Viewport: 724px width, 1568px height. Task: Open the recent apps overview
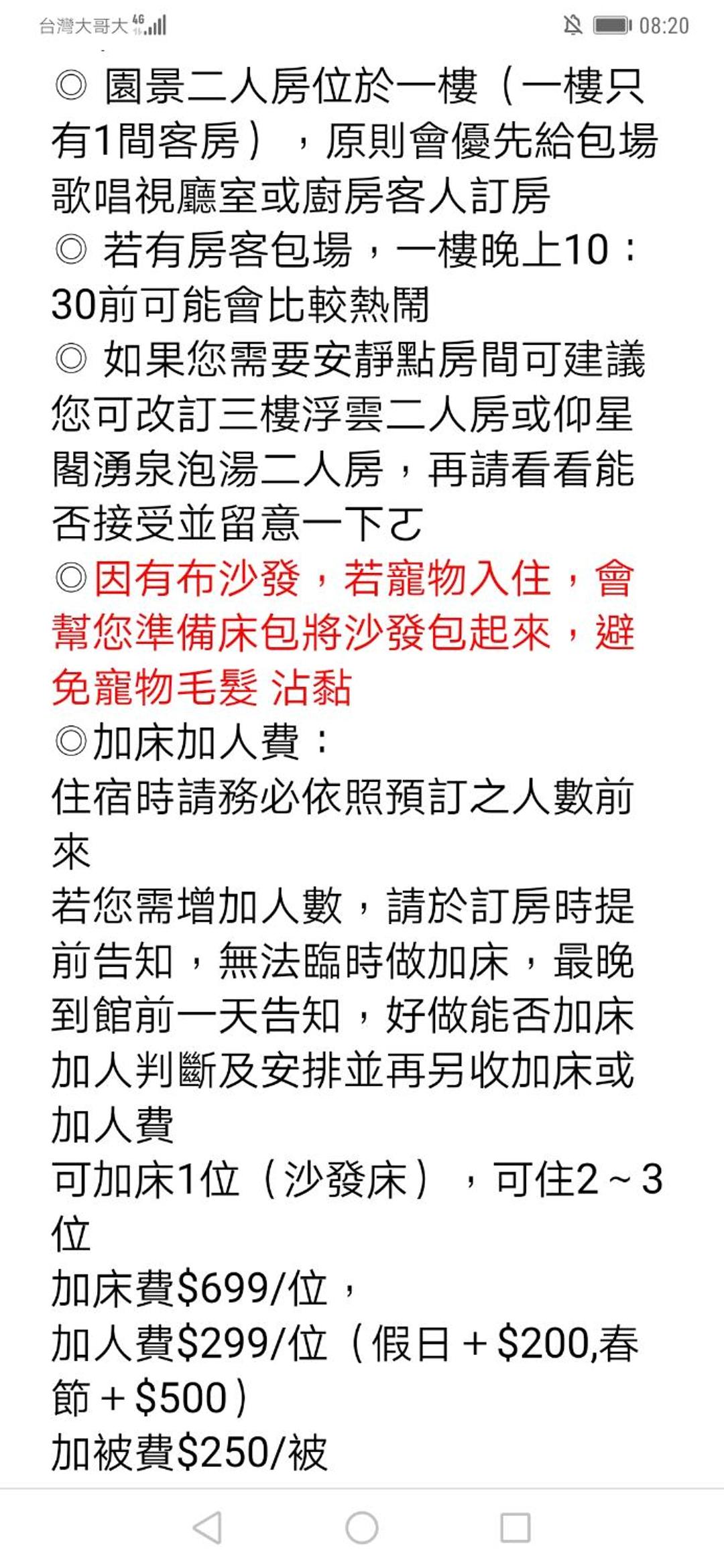click(516, 1528)
